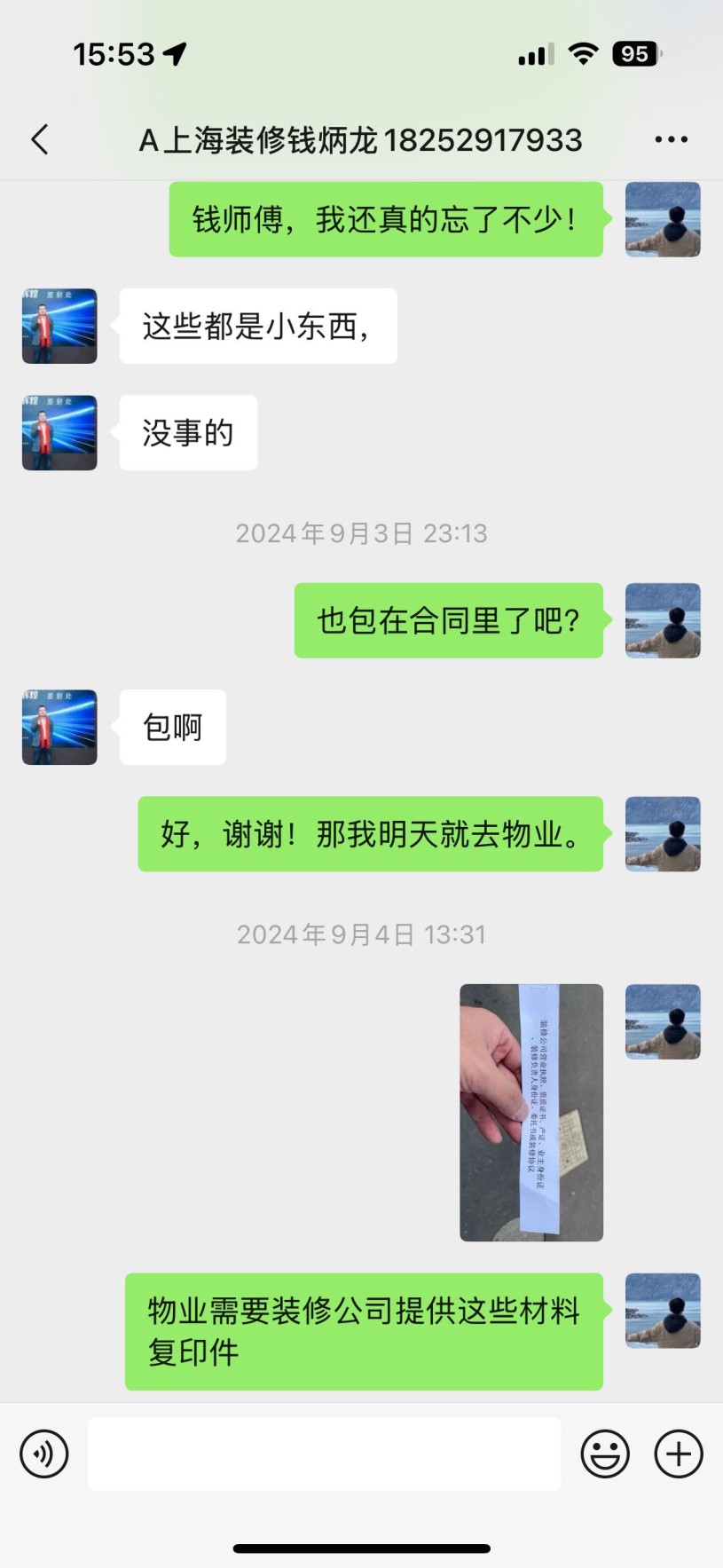Open the plus attachments panel

pos(679,1454)
